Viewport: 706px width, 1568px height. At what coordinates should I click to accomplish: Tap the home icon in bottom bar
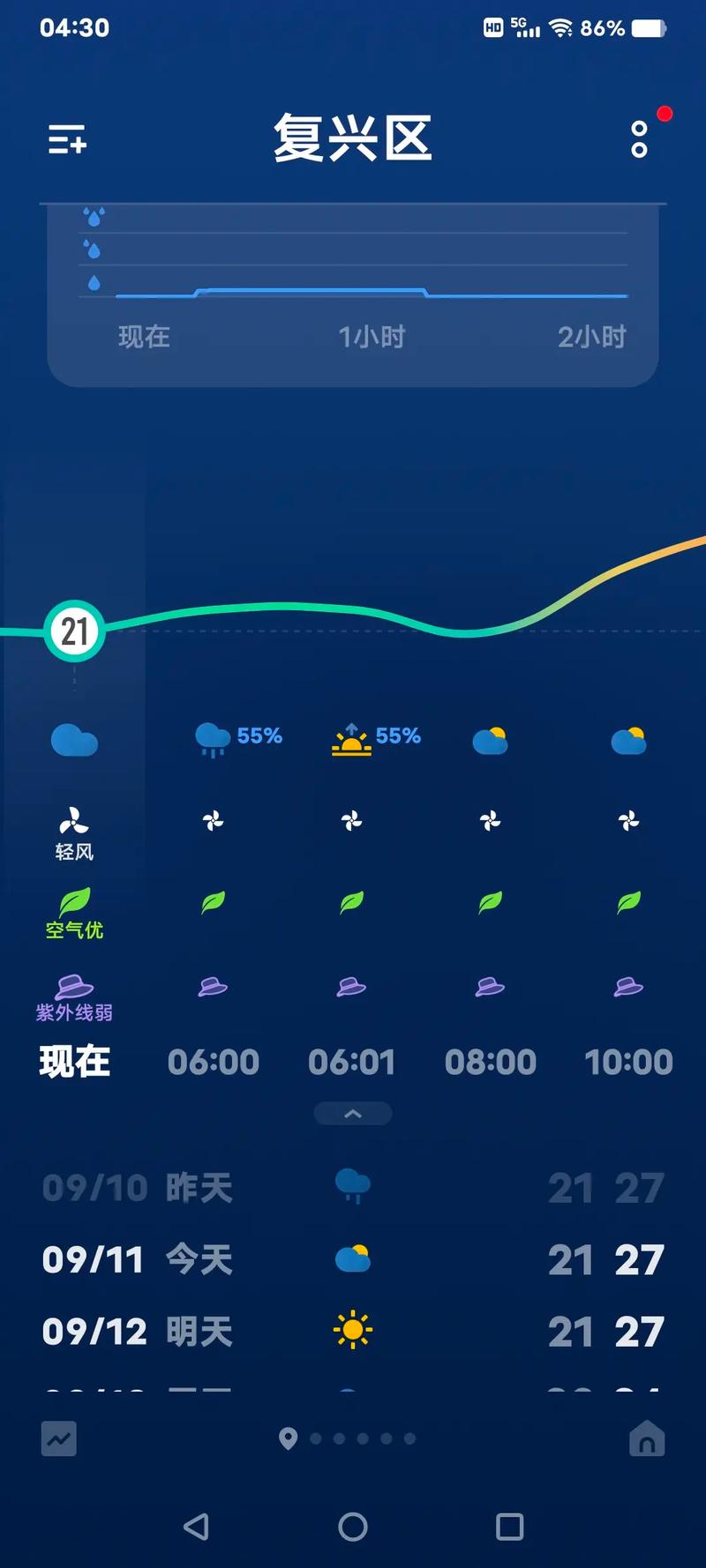pos(646,1437)
